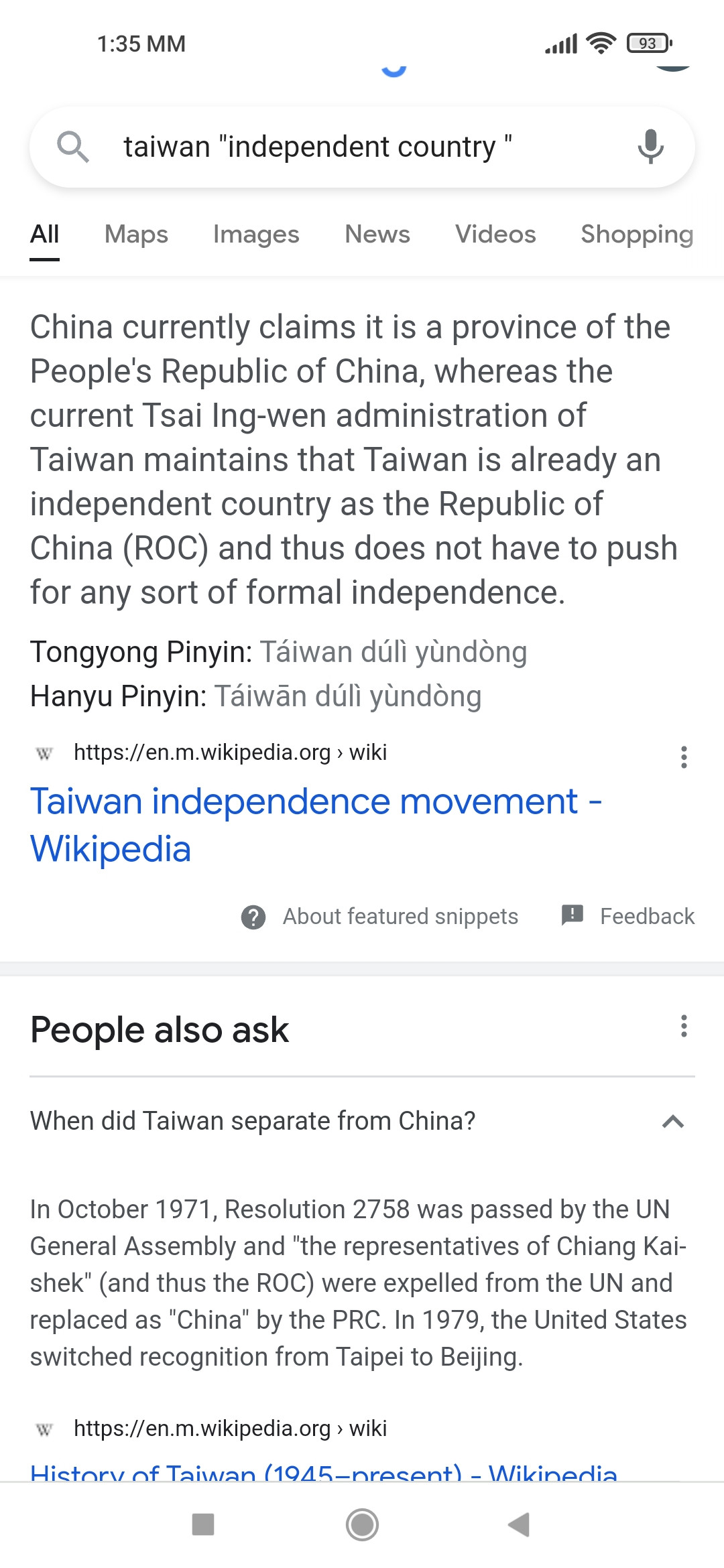The width and height of the screenshot is (724, 1568).
Task: Switch to the Images tab
Action: coord(255,235)
